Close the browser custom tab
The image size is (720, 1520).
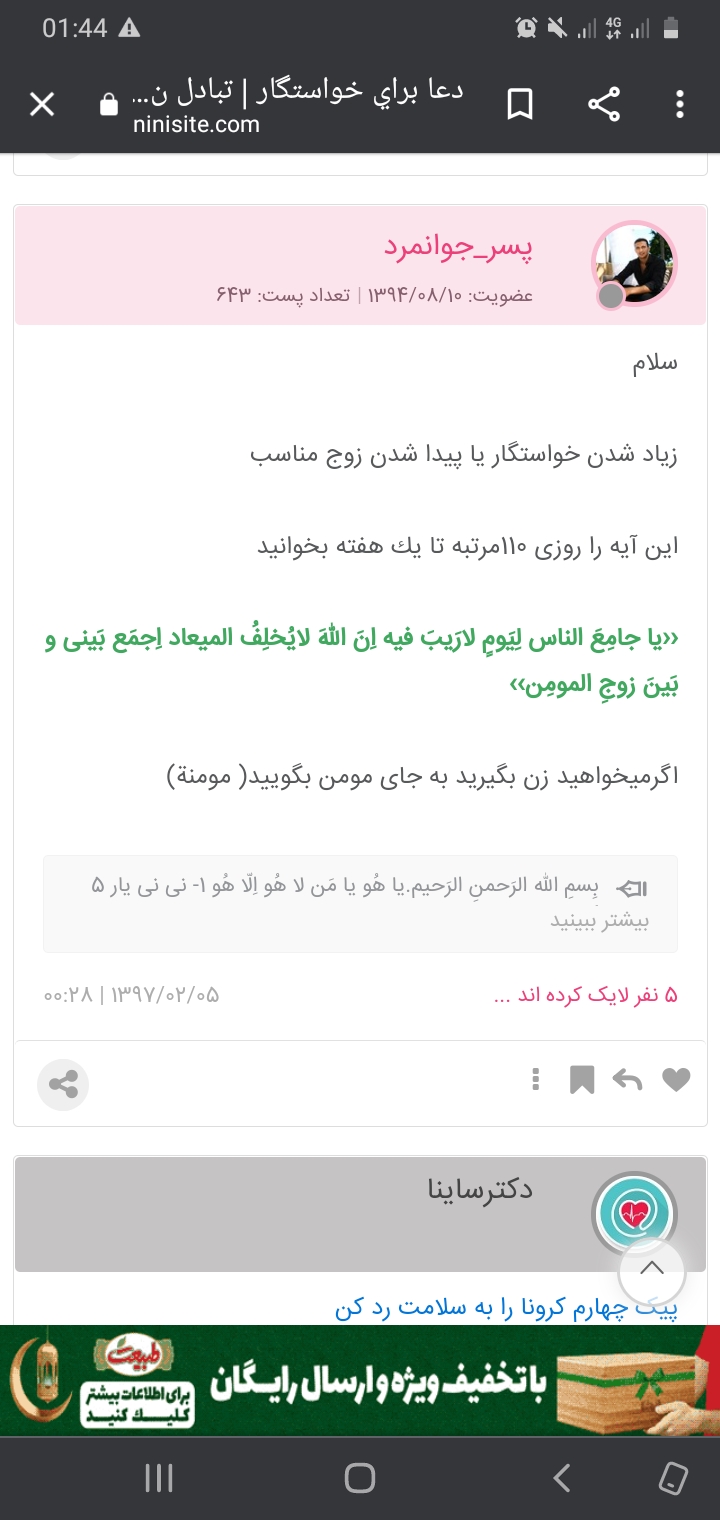pyautogui.click(x=42, y=104)
